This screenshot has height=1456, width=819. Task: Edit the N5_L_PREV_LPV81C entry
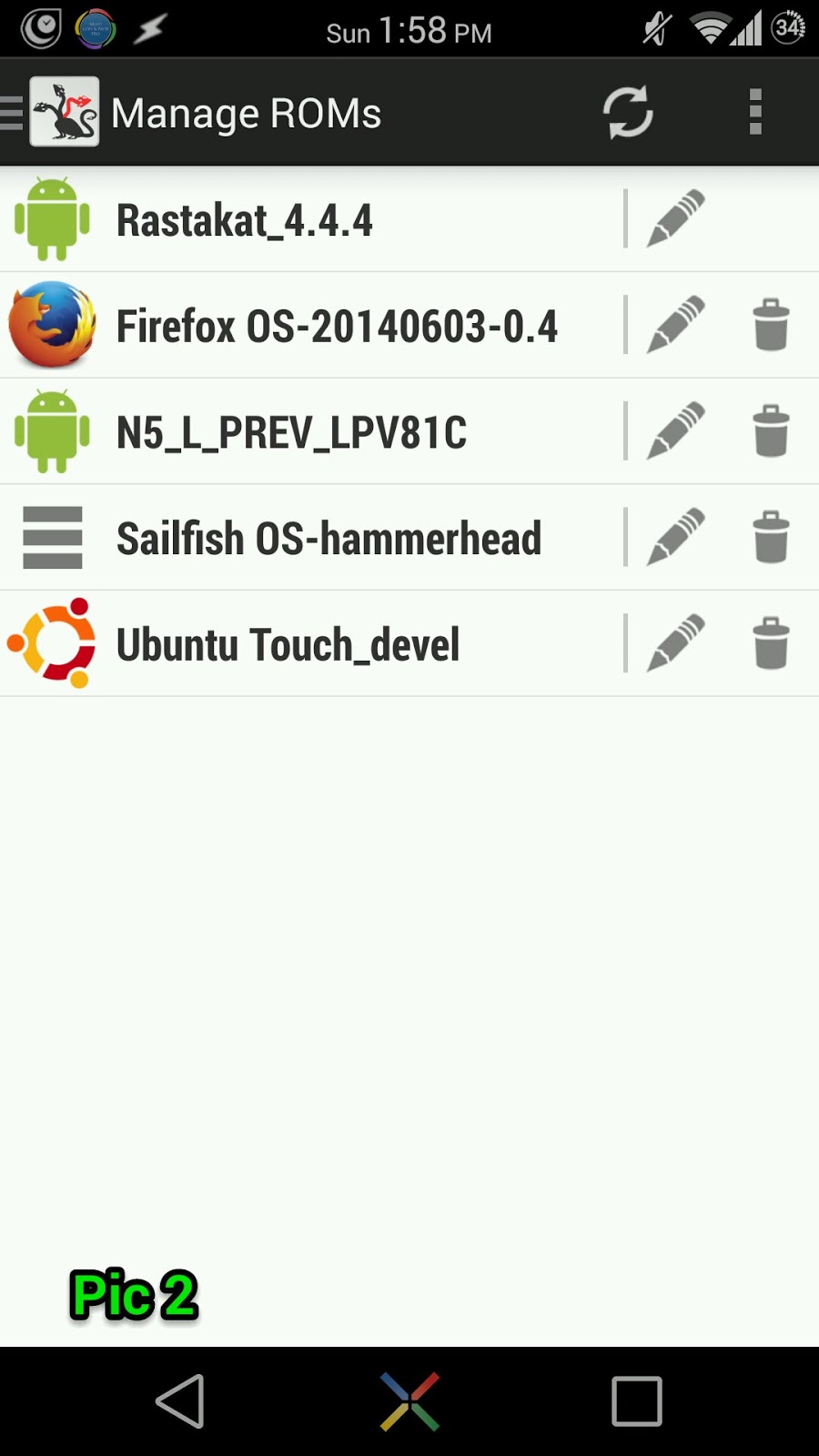pyautogui.click(x=676, y=431)
